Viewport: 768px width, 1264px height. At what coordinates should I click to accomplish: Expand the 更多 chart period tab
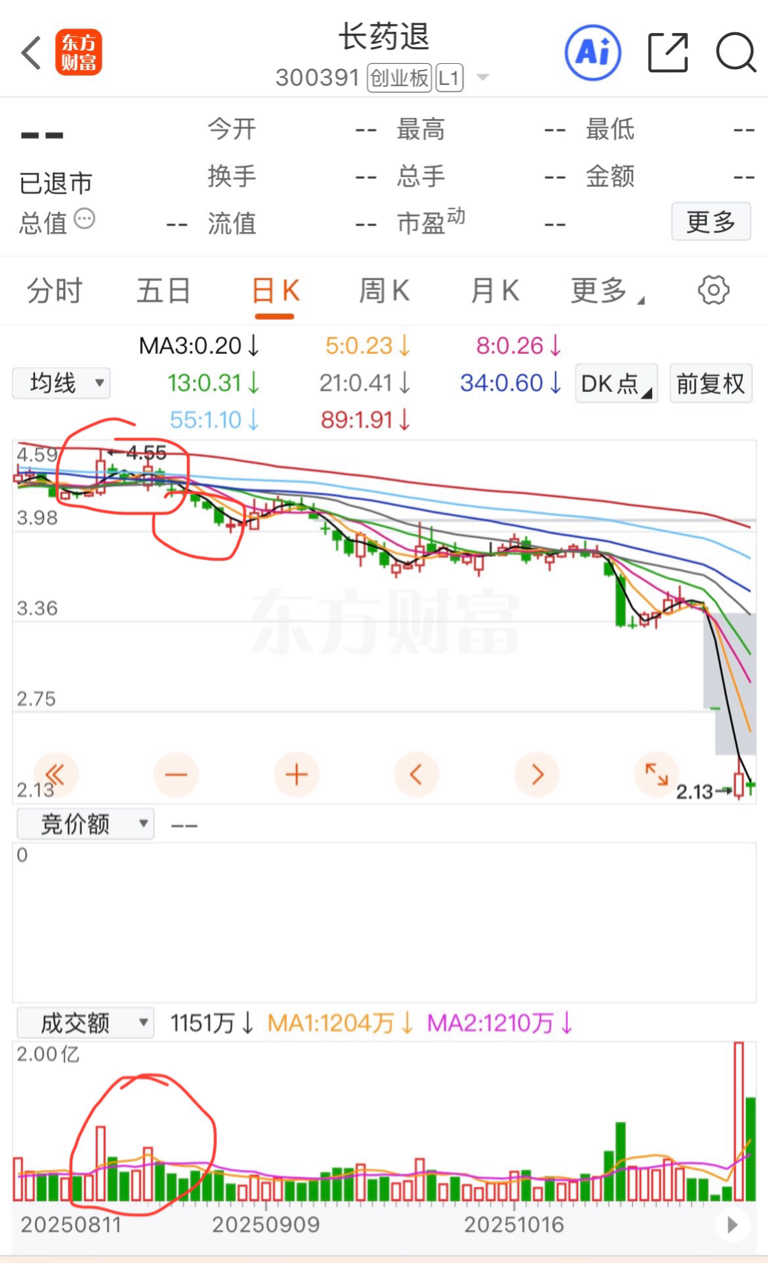click(607, 291)
